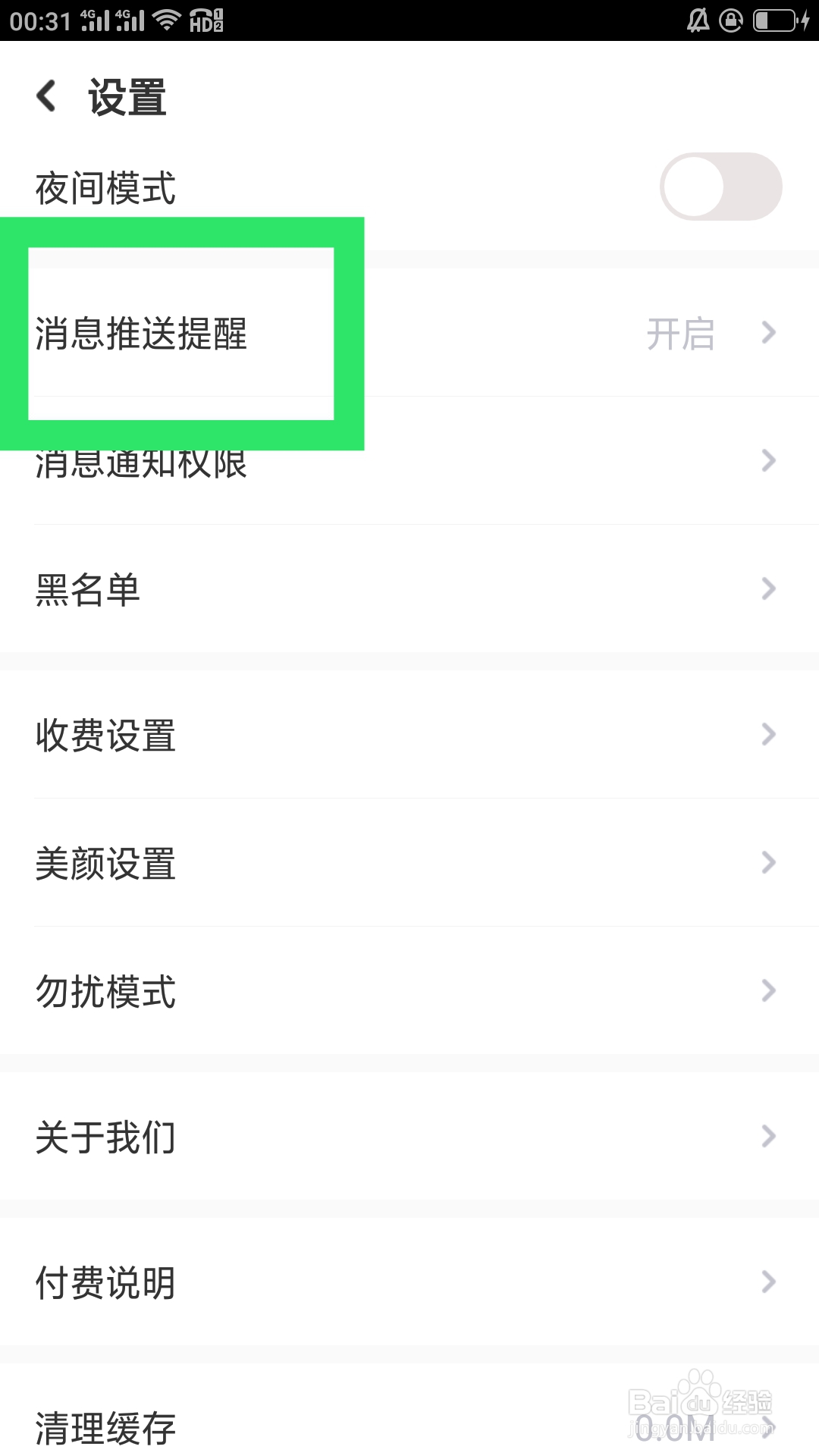The height and width of the screenshot is (1456, 819).
Task: Open 勿扰模式 (do not disturb) settings
Action: tap(106, 990)
